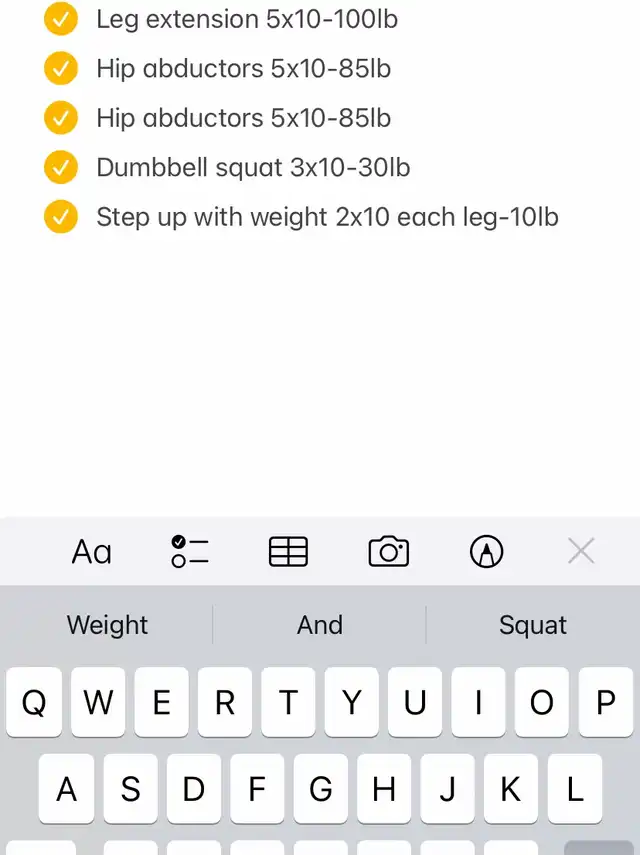The image size is (640, 855).
Task: Close the formatting toolbar
Action: (x=581, y=551)
